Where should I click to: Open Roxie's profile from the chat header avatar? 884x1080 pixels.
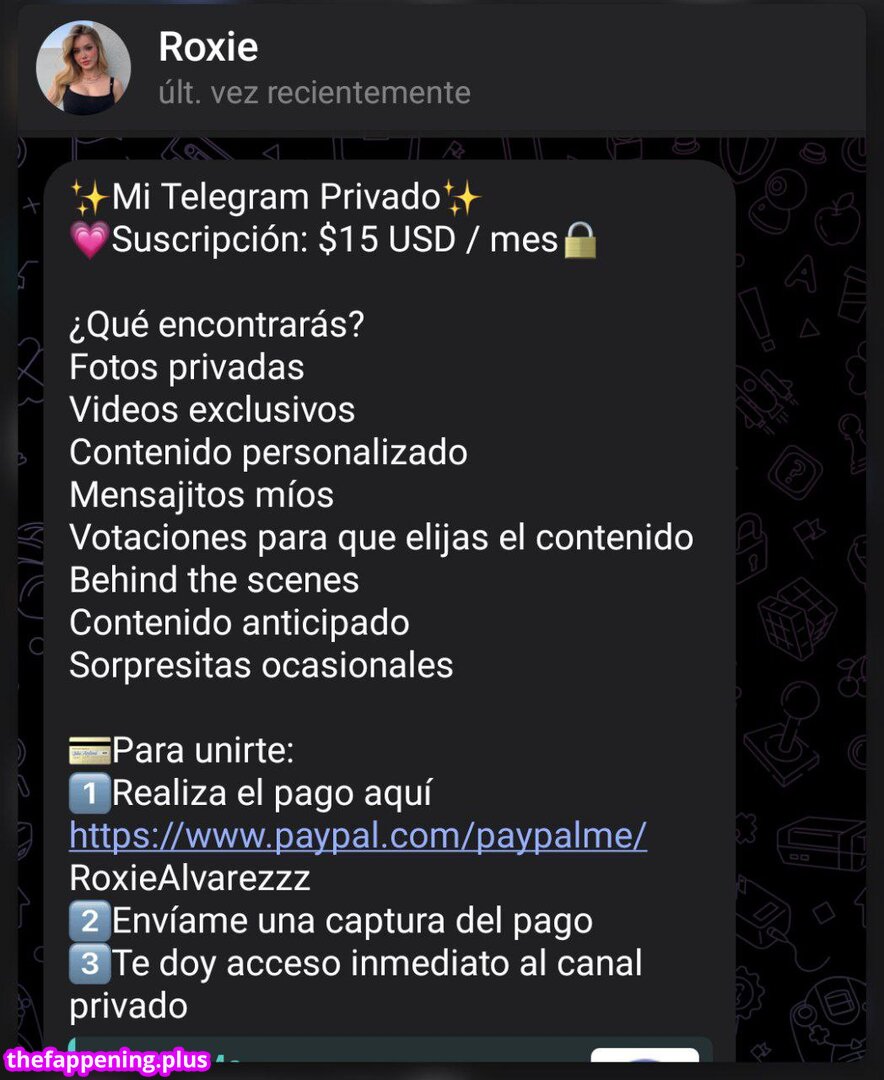tap(83, 68)
